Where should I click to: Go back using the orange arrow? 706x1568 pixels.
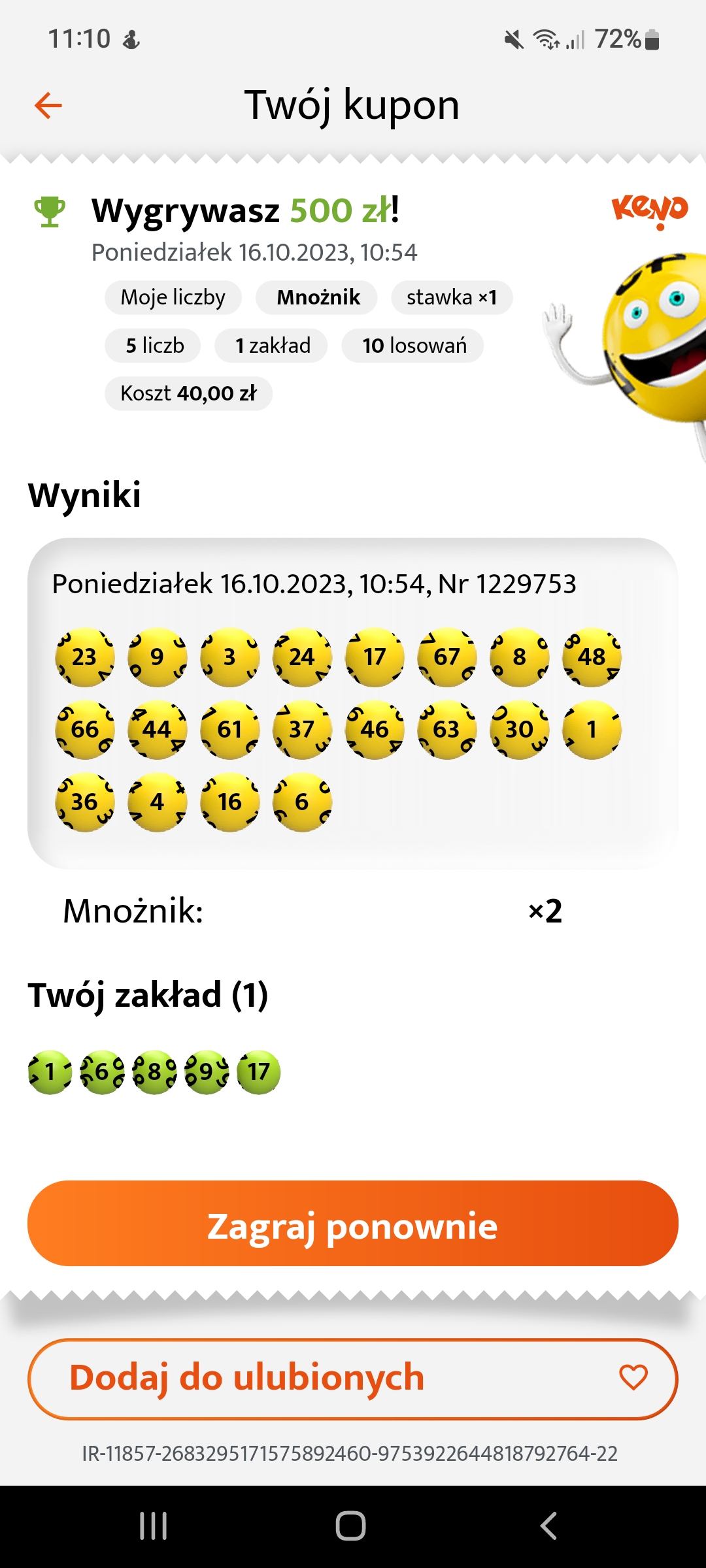point(48,105)
